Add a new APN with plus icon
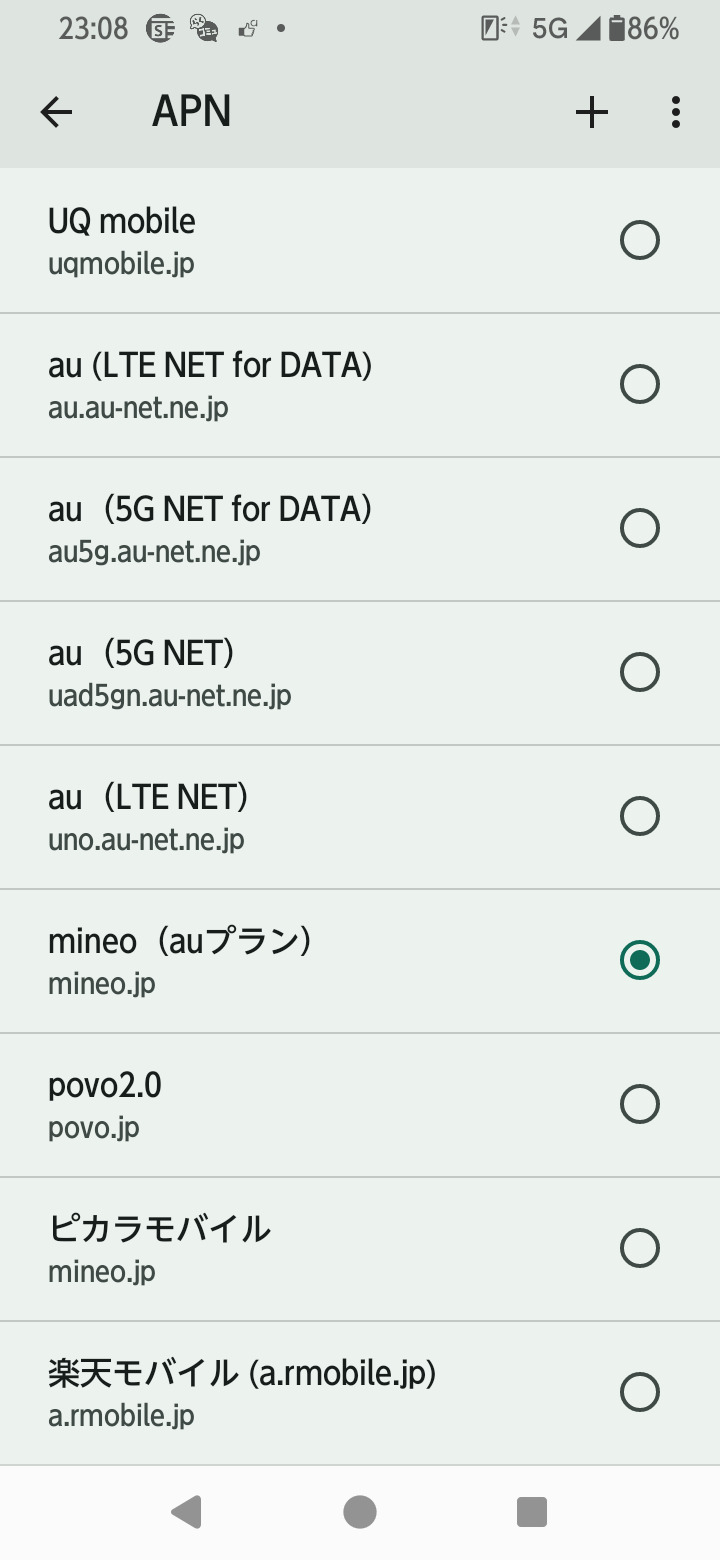Screen dimensions: 720x1560 coord(592,112)
